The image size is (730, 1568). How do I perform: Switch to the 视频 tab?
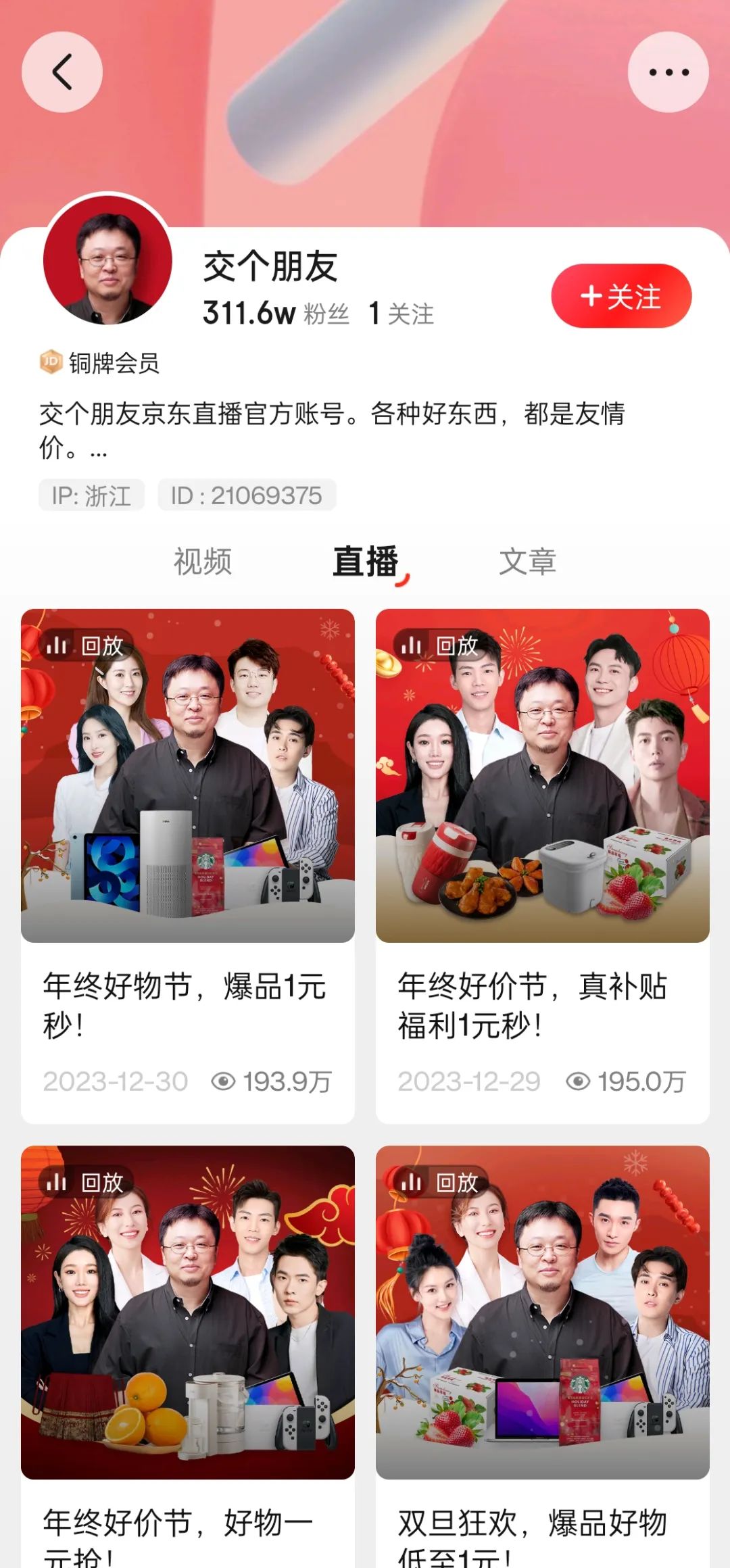(203, 562)
